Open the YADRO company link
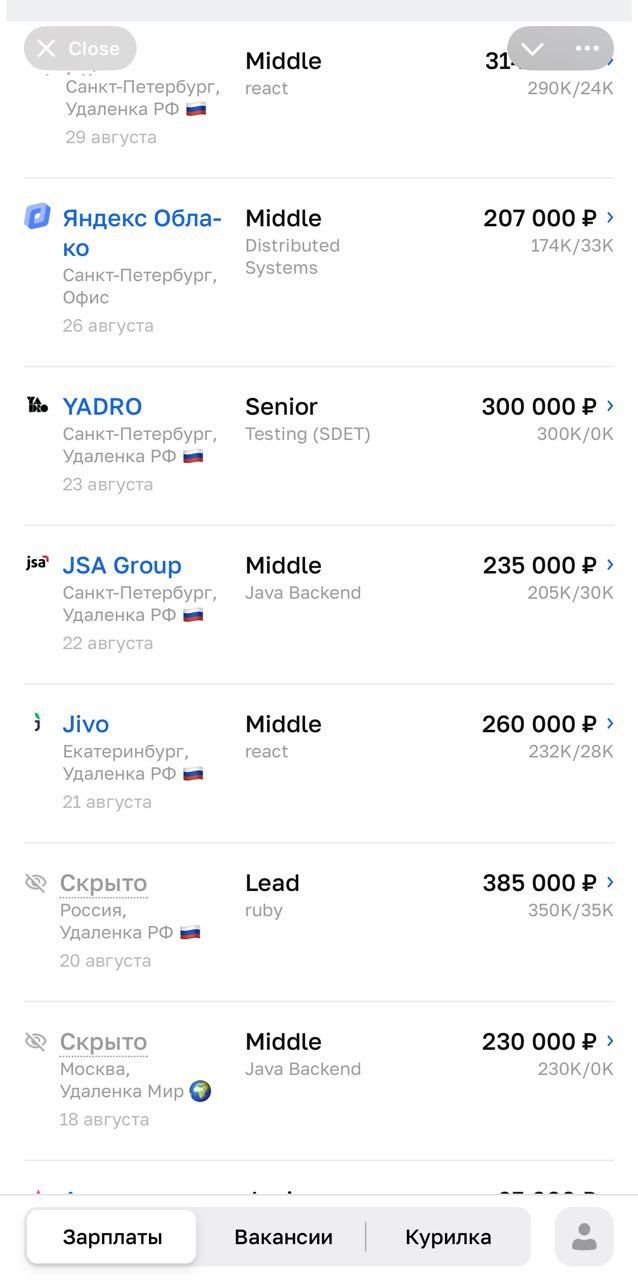638x1280 pixels. pyautogui.click(x=102, y=406)
